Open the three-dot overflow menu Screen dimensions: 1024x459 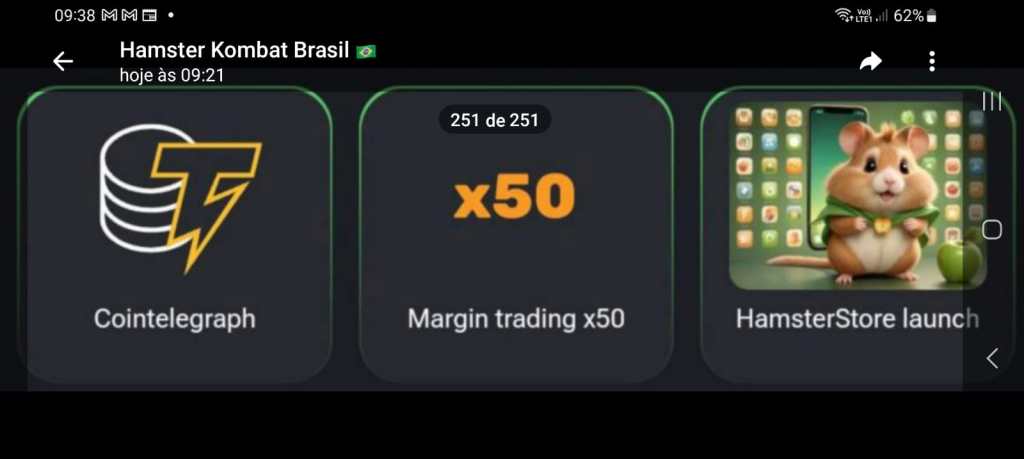tap(931, 62)
